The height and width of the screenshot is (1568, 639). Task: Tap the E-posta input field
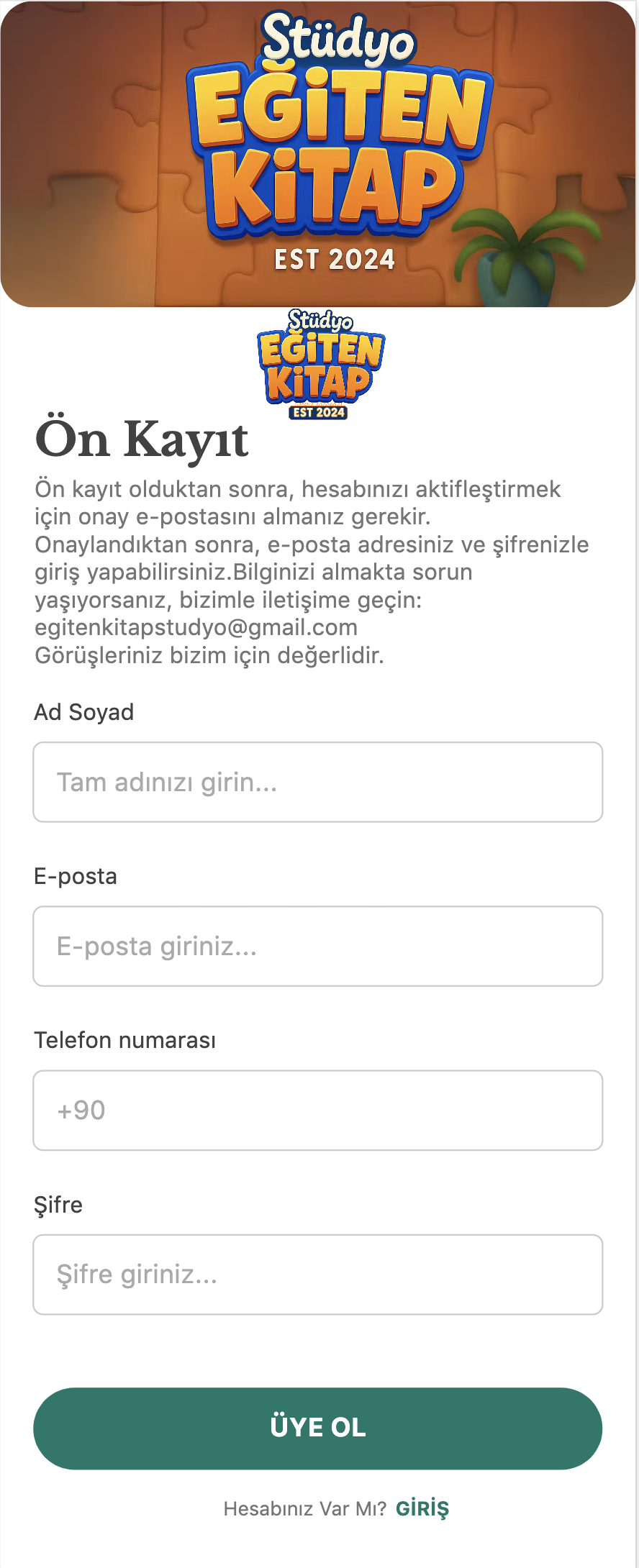(x=317, y=946)
